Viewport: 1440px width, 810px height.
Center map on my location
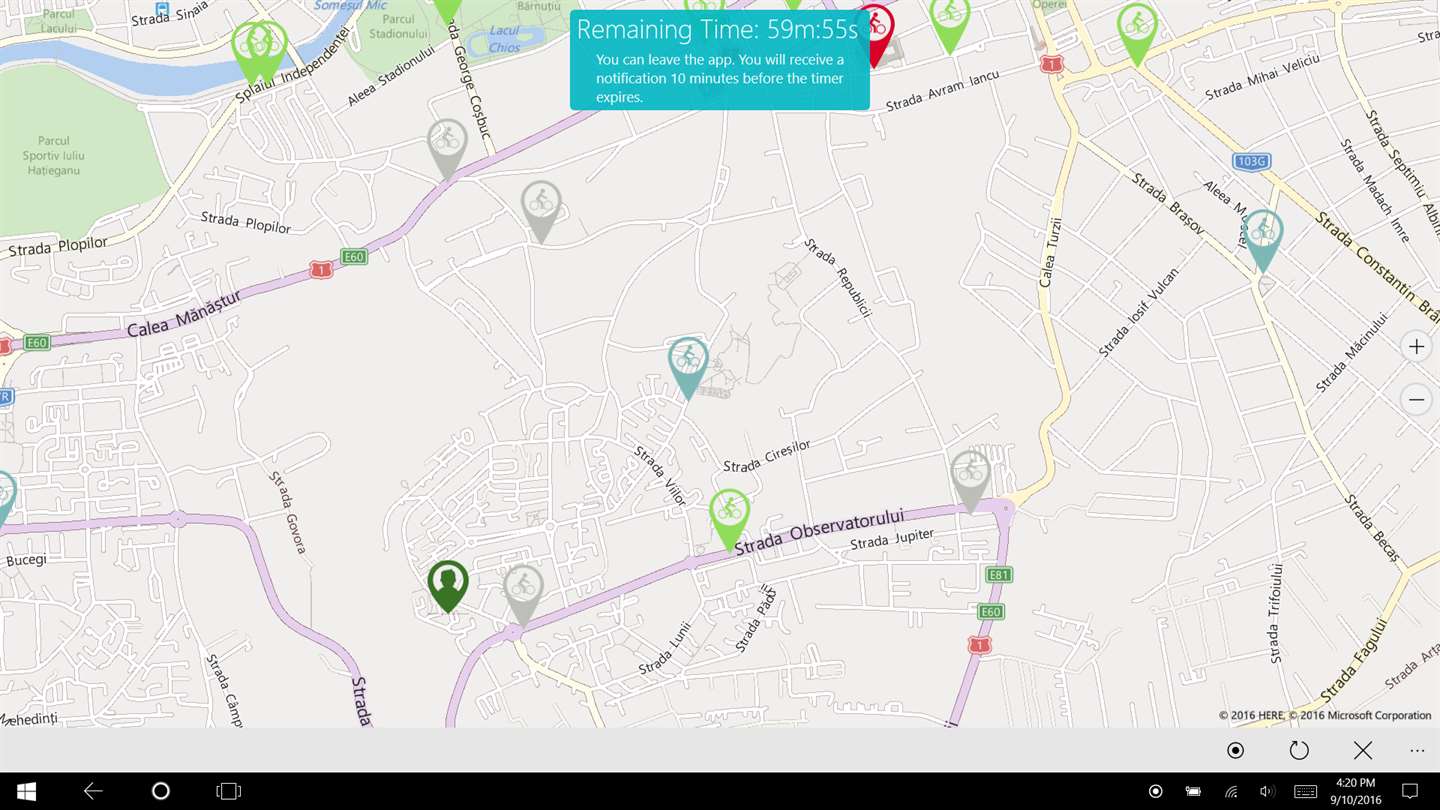[x=1235, y=750]
